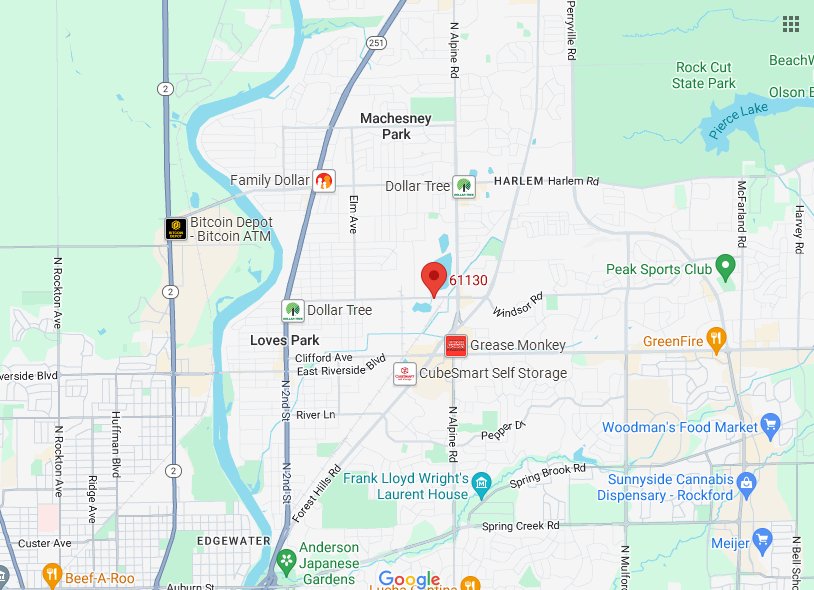Tap the Google logo on the map
This screenshot has height=590, width=814.
click(x=409, y=579)
